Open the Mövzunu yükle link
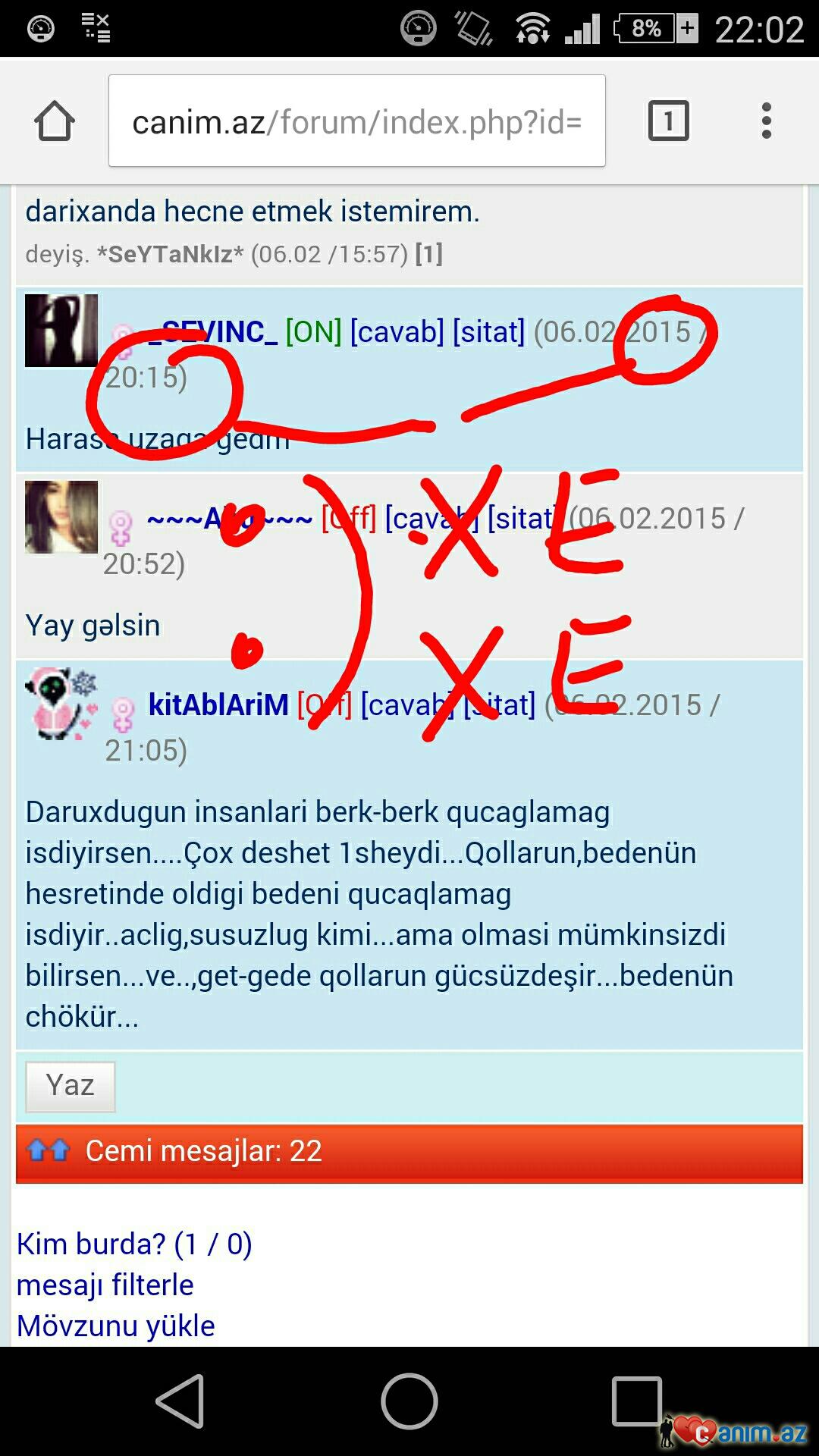 115,1326
